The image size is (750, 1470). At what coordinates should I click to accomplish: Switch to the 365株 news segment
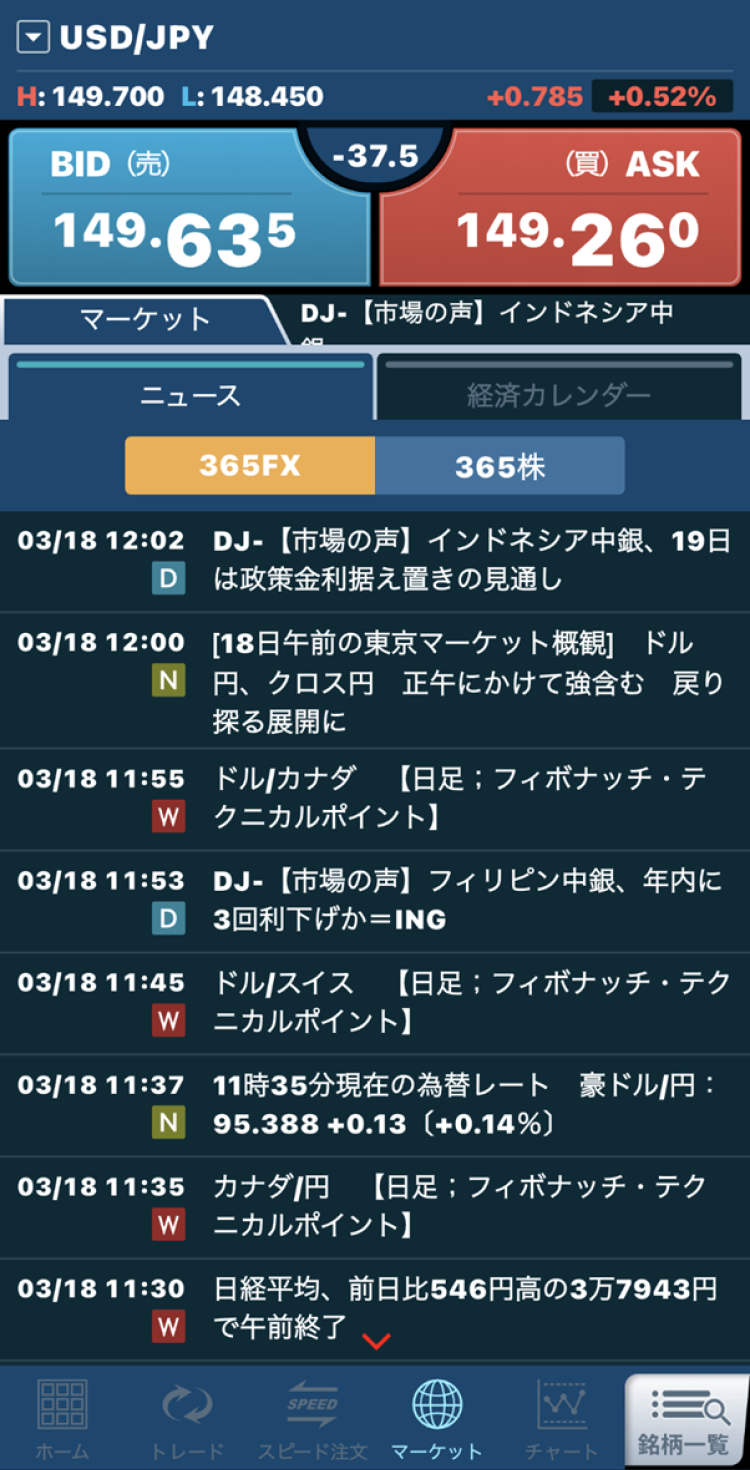[x=500, y=465]
